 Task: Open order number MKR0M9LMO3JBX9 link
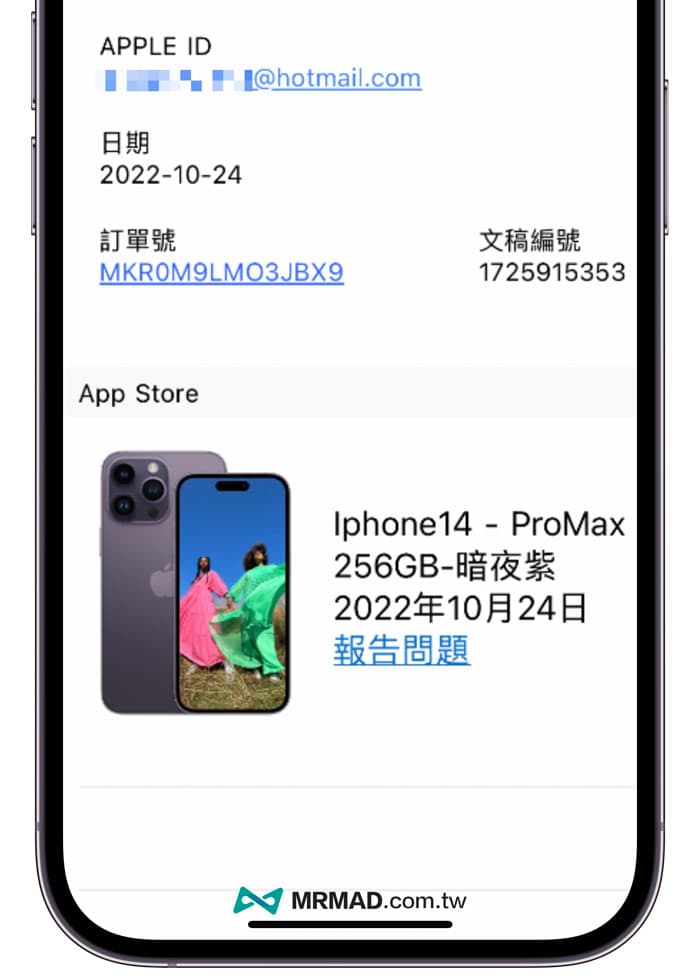click(221, 272)
